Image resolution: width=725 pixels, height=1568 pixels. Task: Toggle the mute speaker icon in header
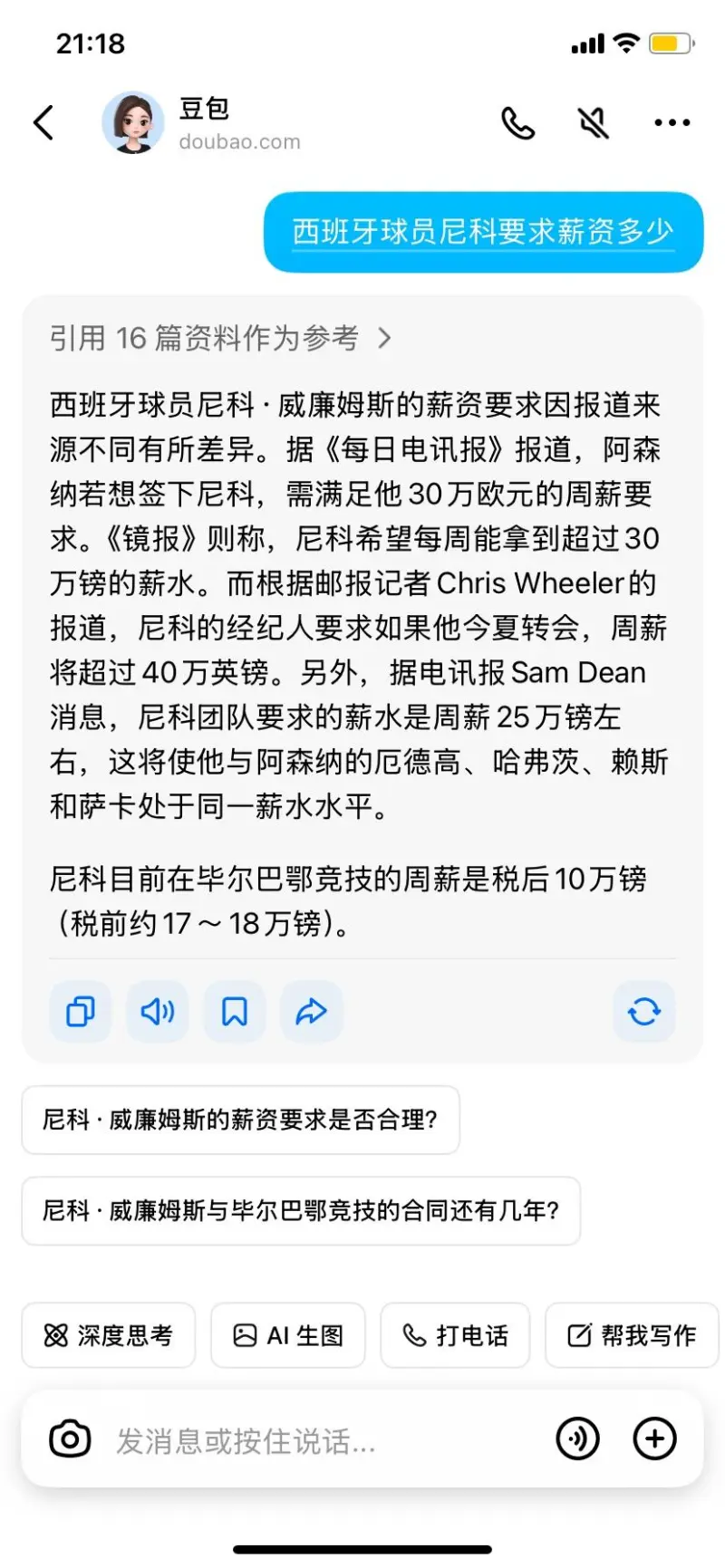[x=594, y=123]
